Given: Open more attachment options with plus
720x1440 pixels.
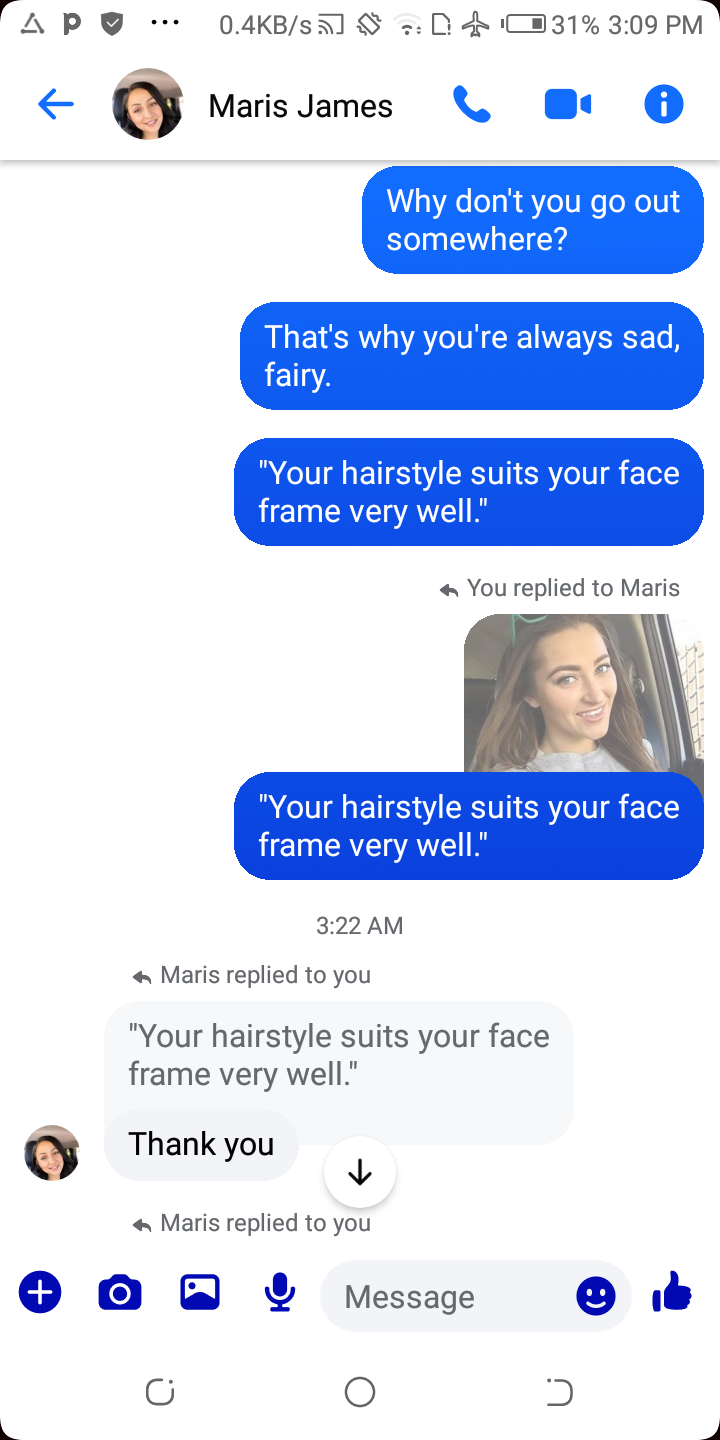Looking at the screenshot, I should [40, 1292].
